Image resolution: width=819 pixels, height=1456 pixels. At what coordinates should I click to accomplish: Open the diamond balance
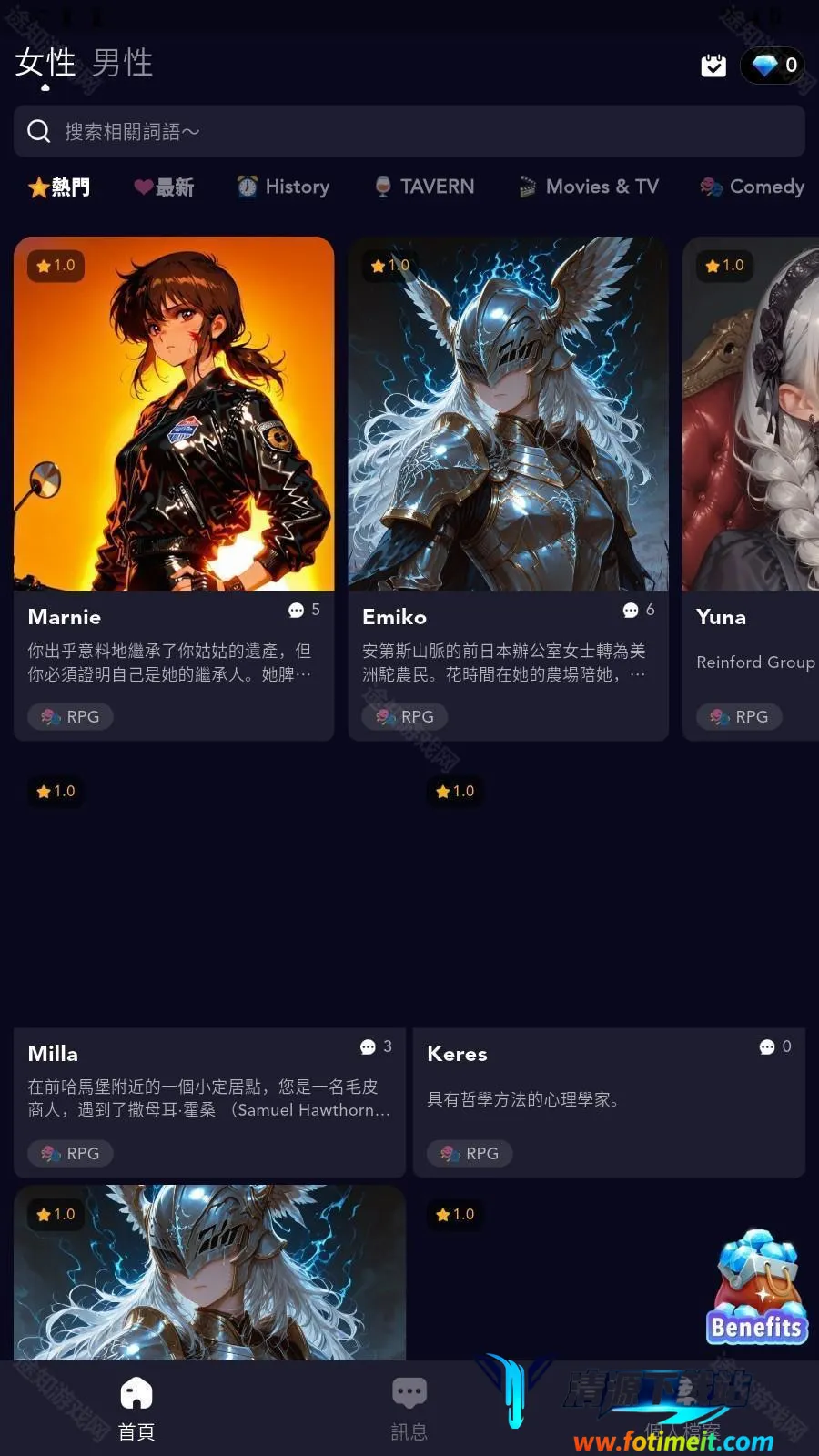pos(773,66)
